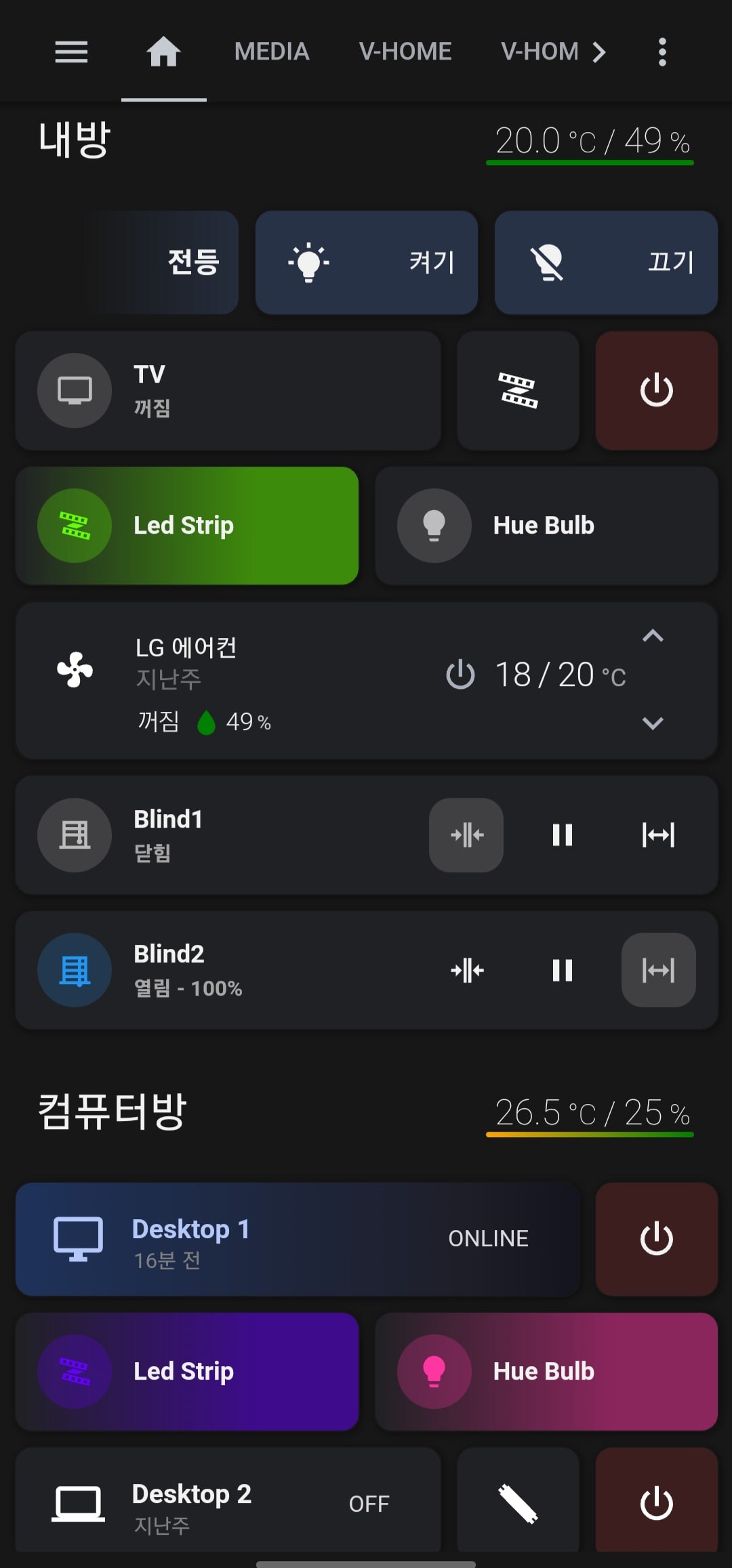The image size is (732, 1568).
Task: Close Blind2 with the inward arrows button
Action: (x=467, y=971)
